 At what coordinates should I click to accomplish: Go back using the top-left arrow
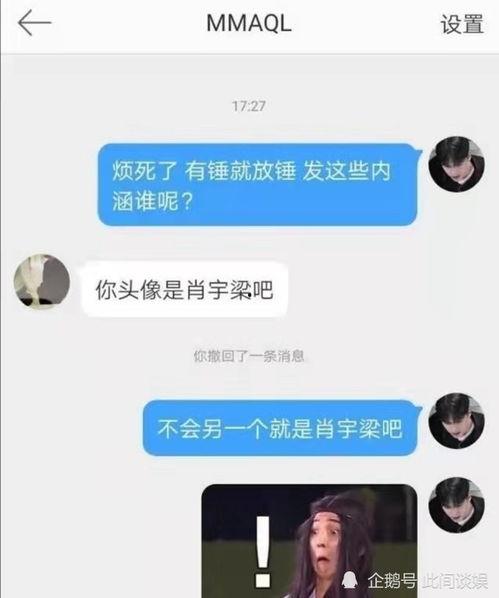(x=34, y=23)
